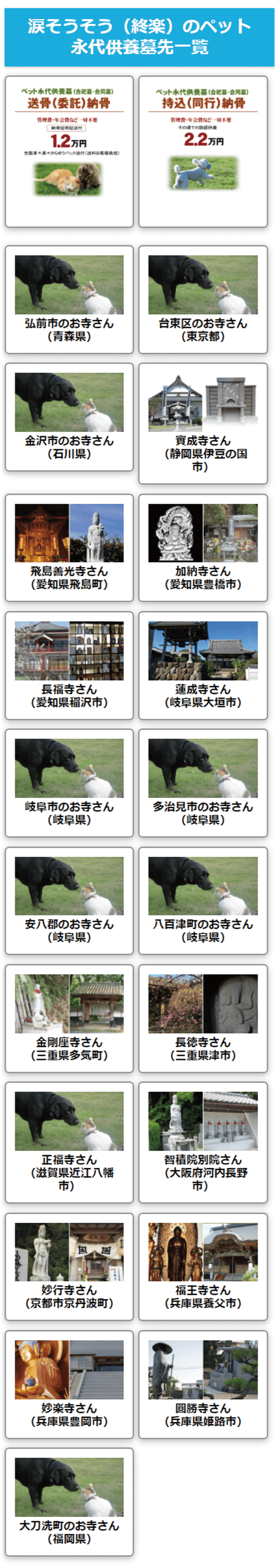The image size is (279, 1568).
Task: Open 弘前市のお寺さん (青森県) card
Action: pyautogui.click(x=69, y=299)
